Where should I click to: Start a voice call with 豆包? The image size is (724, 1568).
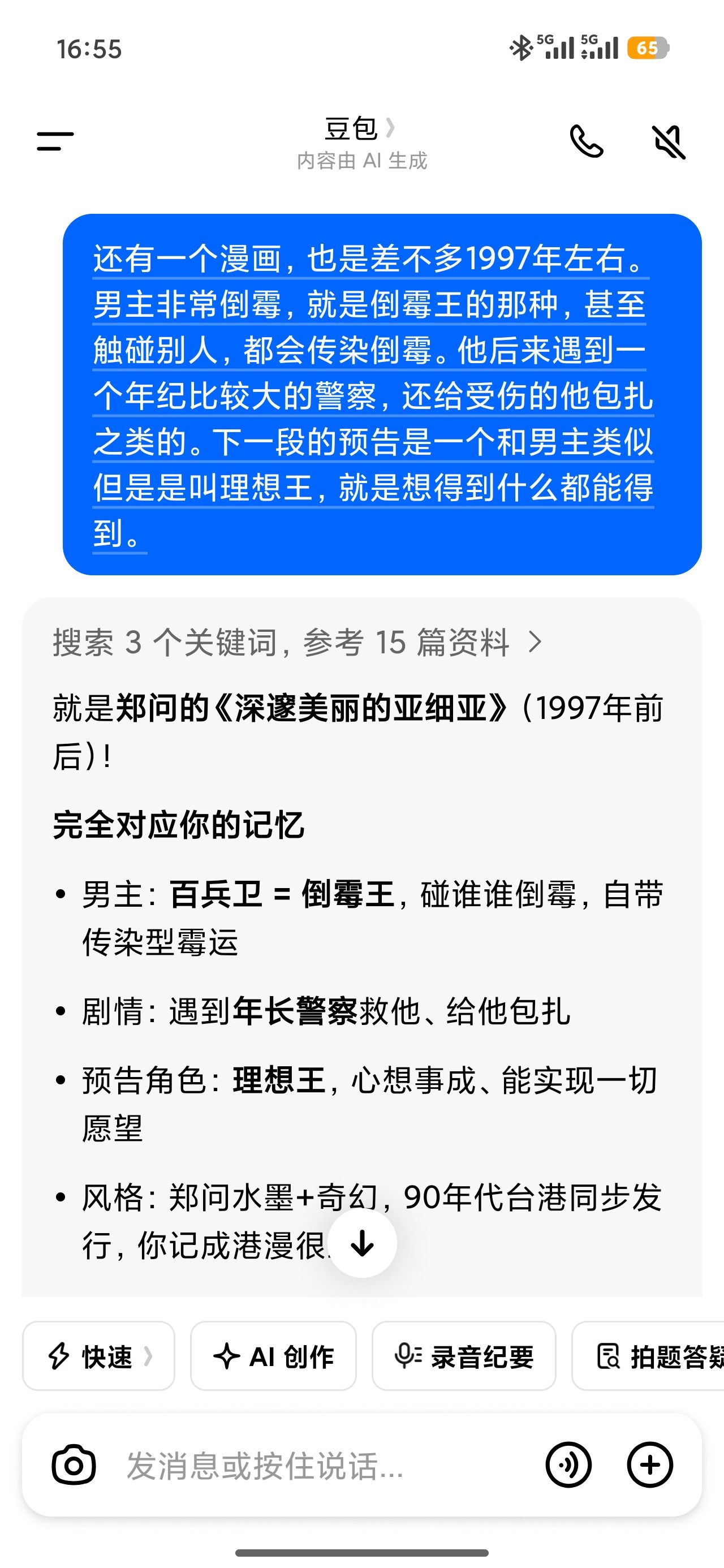586,141
